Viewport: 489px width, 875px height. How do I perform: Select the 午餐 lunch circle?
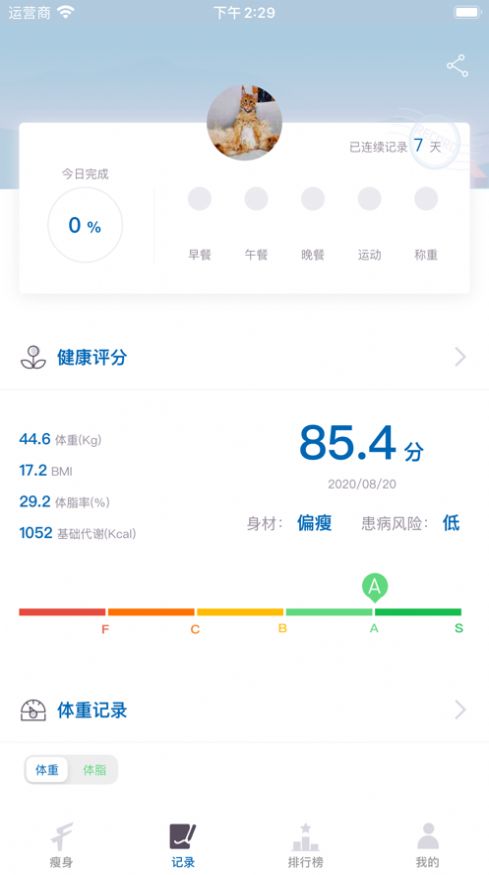point(256,199)
